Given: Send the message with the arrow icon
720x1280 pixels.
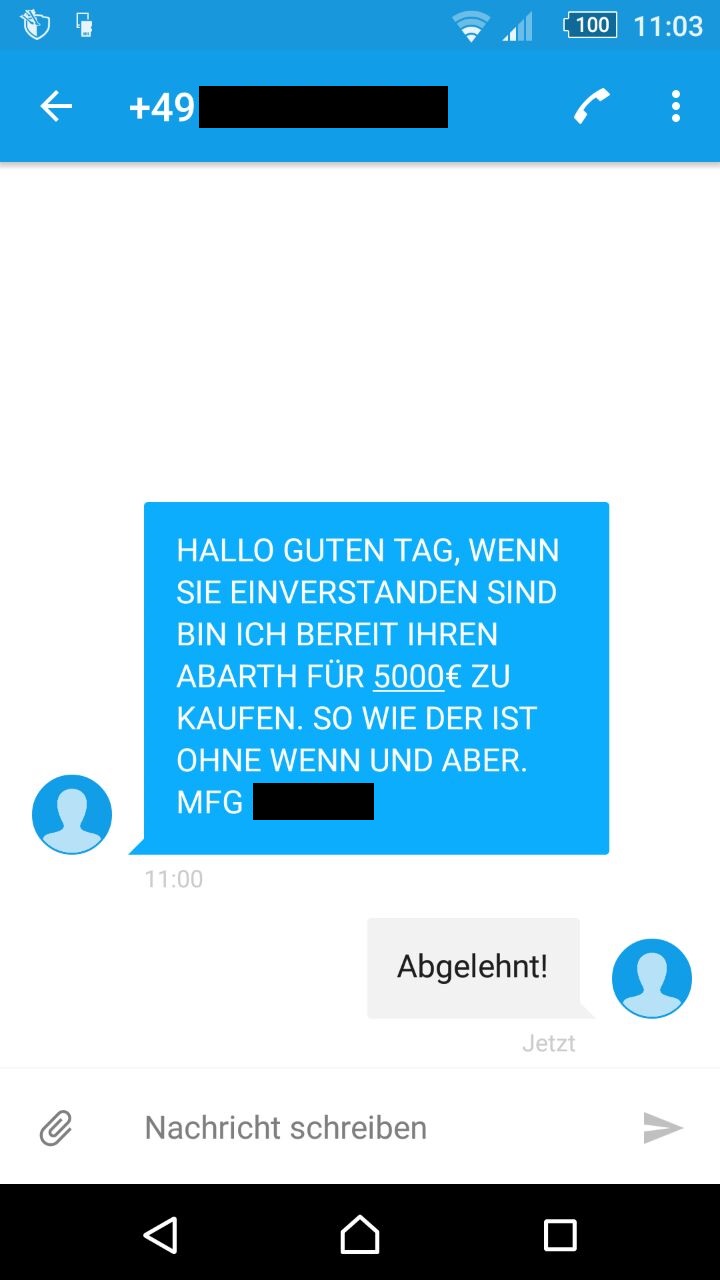Looking at the screenshot, I should (662, 1128).
